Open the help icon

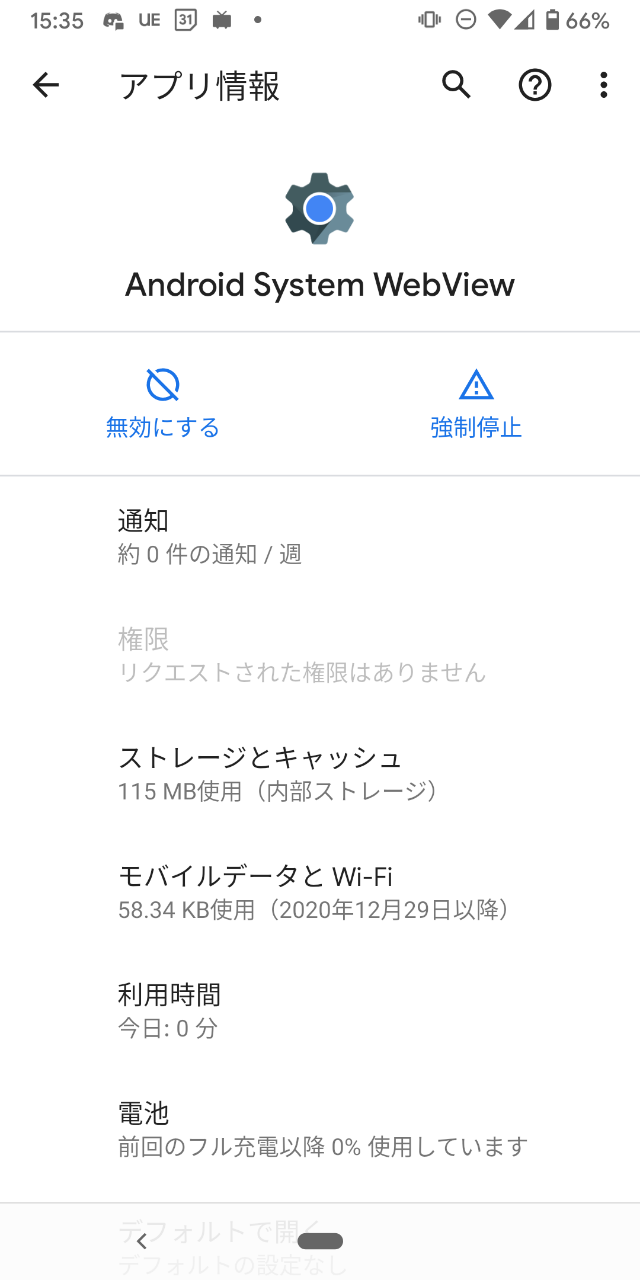[535, 86]
